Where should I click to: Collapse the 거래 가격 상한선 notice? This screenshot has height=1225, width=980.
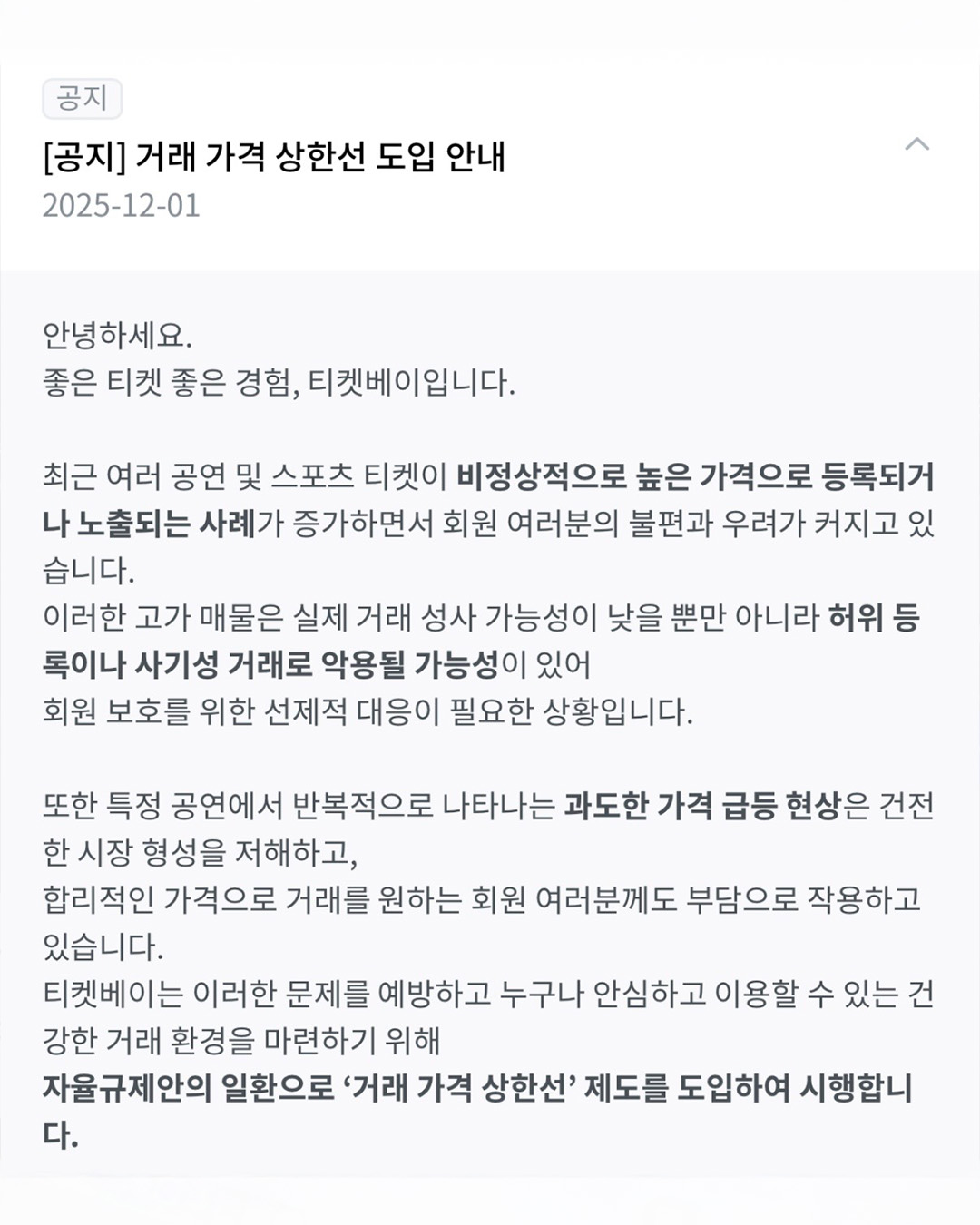coord(917,144)
